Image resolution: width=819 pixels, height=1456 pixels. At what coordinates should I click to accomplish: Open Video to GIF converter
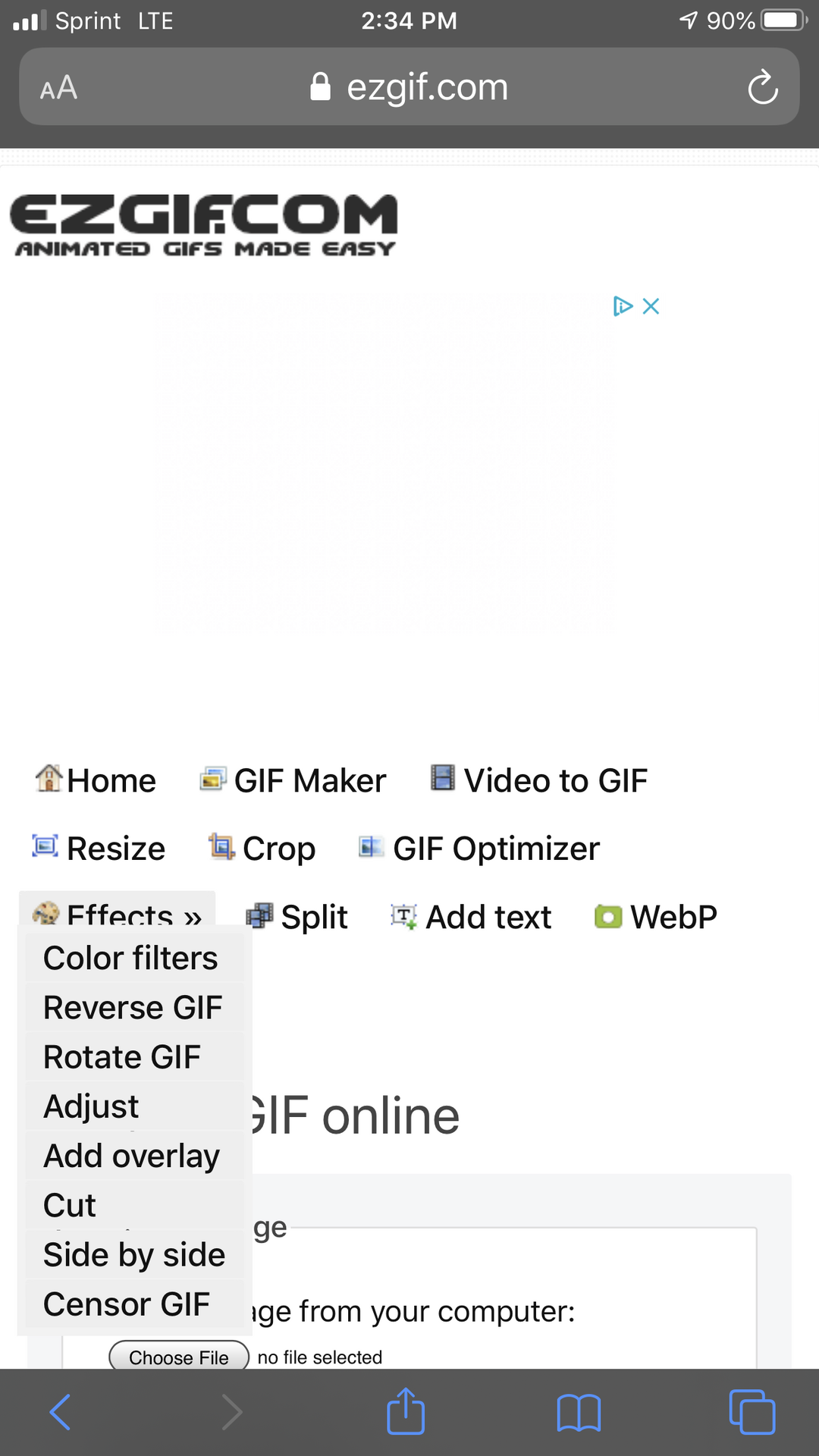(x=539, y=780)
